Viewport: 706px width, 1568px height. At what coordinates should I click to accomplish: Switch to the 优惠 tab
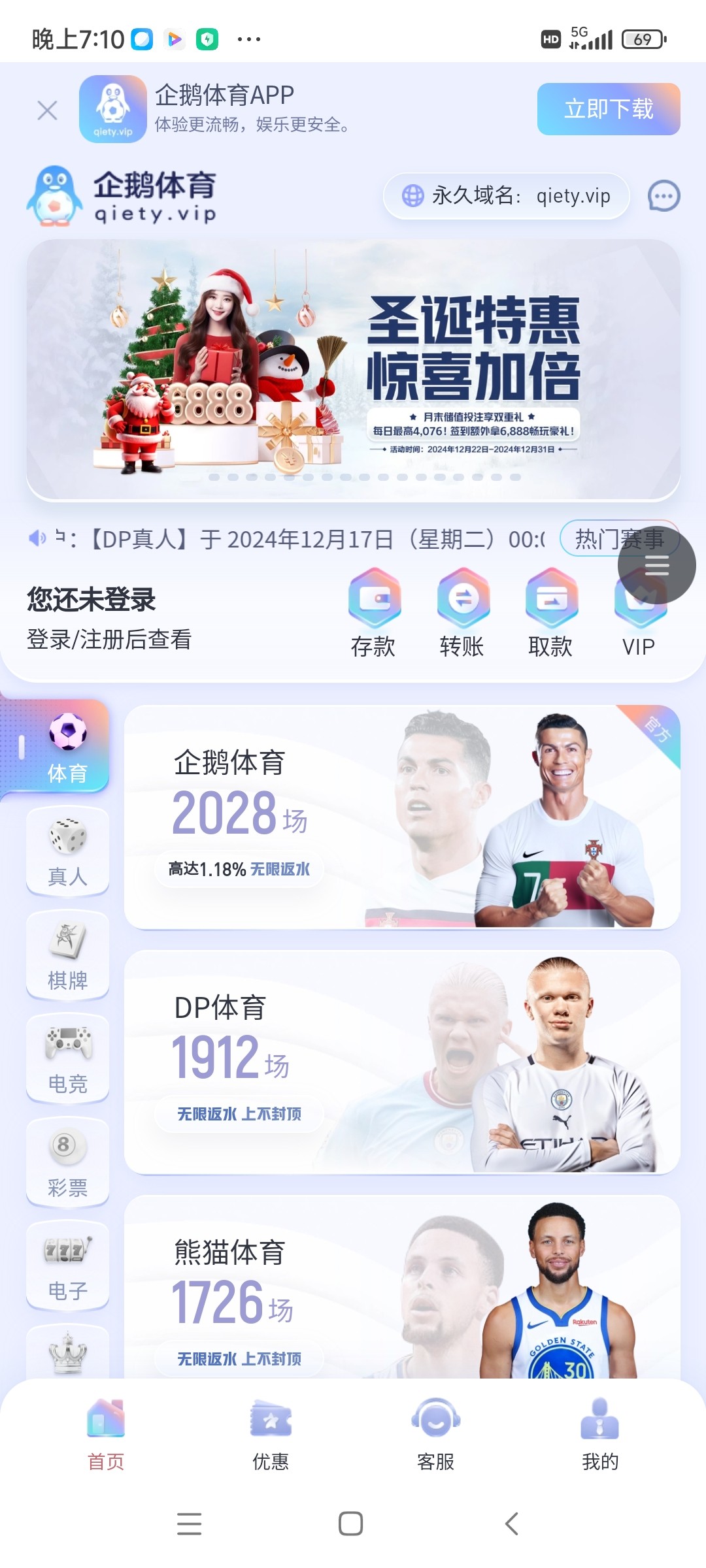[x=271, y=1434]
